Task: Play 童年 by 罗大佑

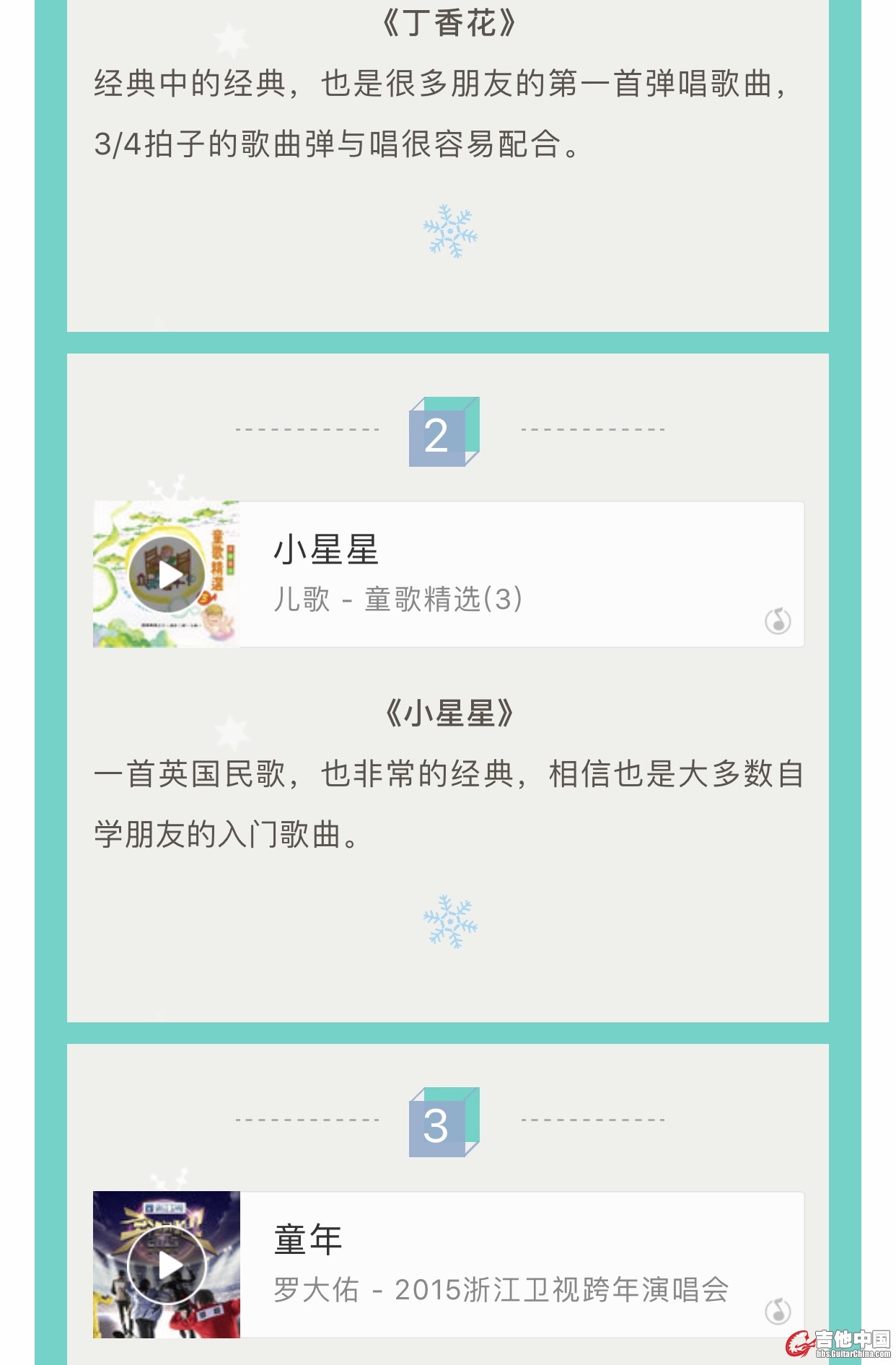Action: click(x=167, y=1265)
